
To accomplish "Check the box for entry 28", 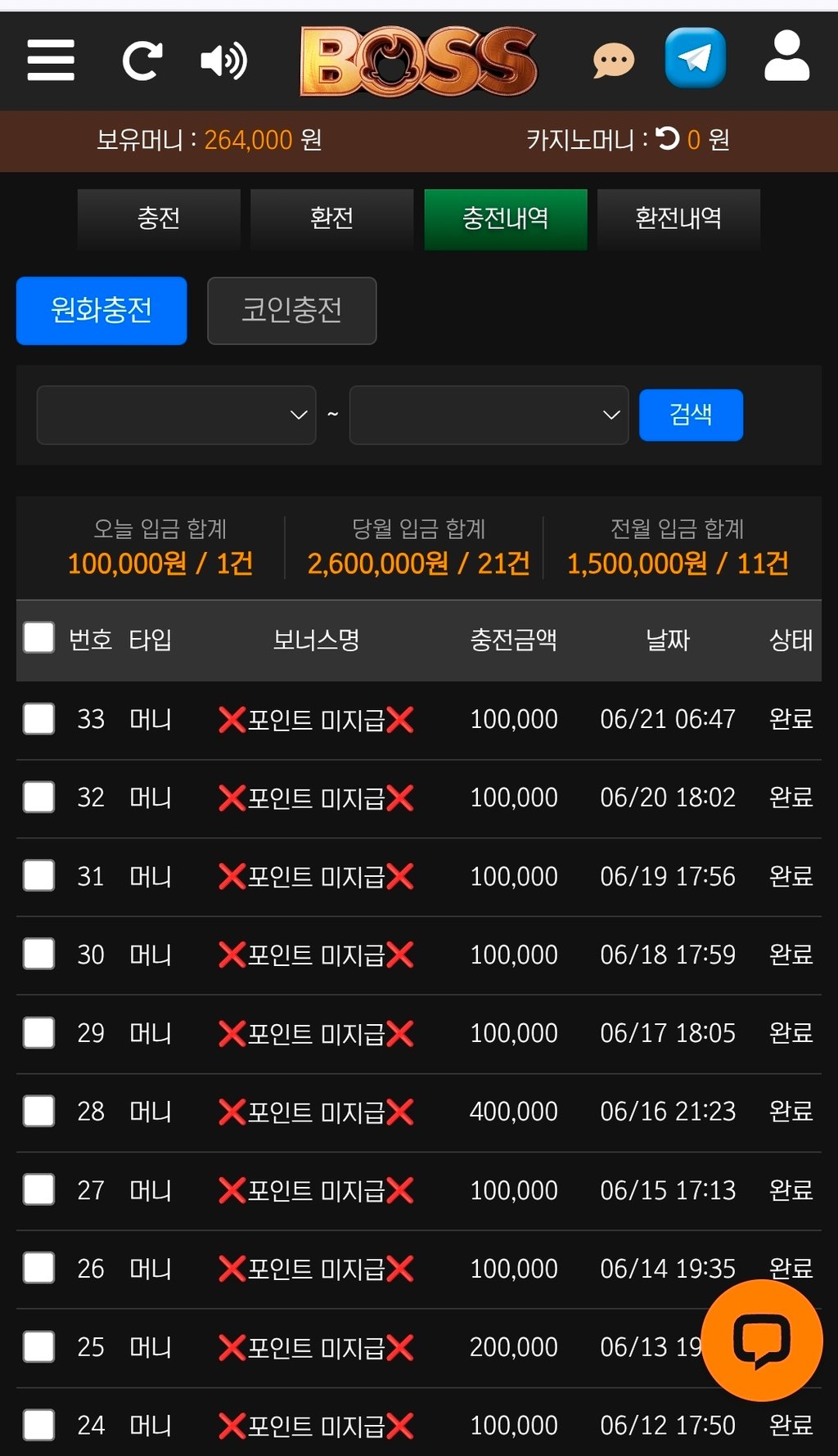I will (38, 1111).
